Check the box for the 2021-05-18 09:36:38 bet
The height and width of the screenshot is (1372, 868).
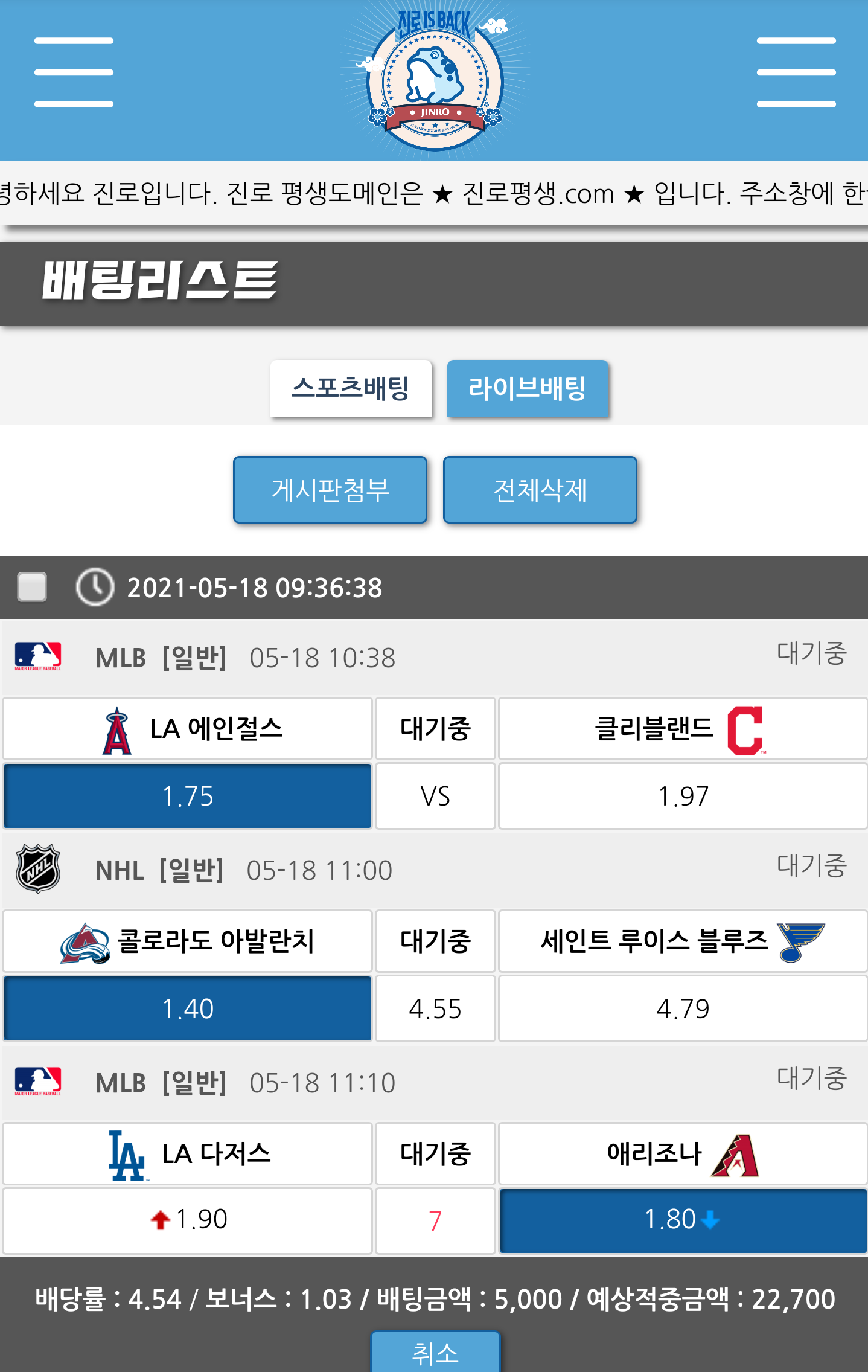[33, 587]
